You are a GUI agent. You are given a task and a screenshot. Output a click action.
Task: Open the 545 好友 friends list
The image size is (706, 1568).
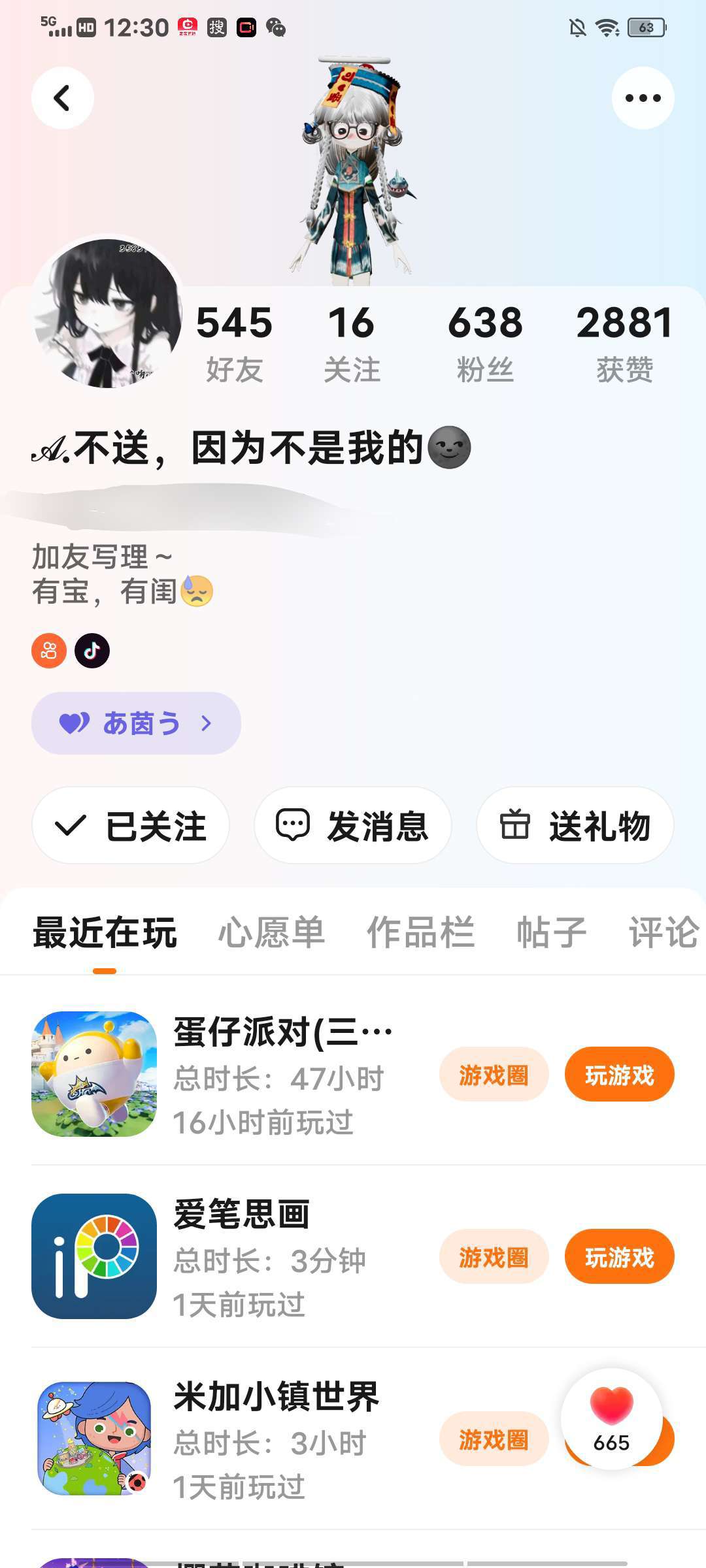[234, 343]
